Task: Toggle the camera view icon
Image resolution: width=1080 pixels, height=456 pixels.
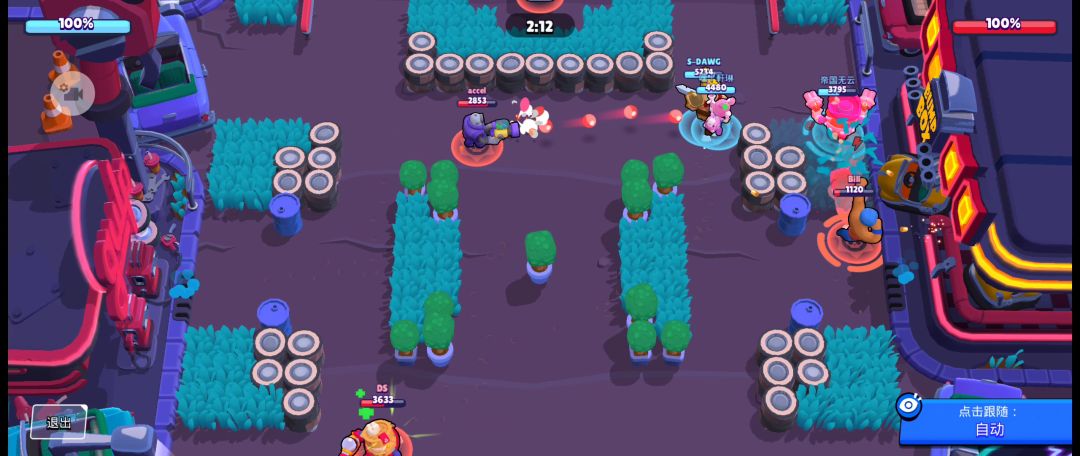Action: pyautogui.click(x=72, y=93)
